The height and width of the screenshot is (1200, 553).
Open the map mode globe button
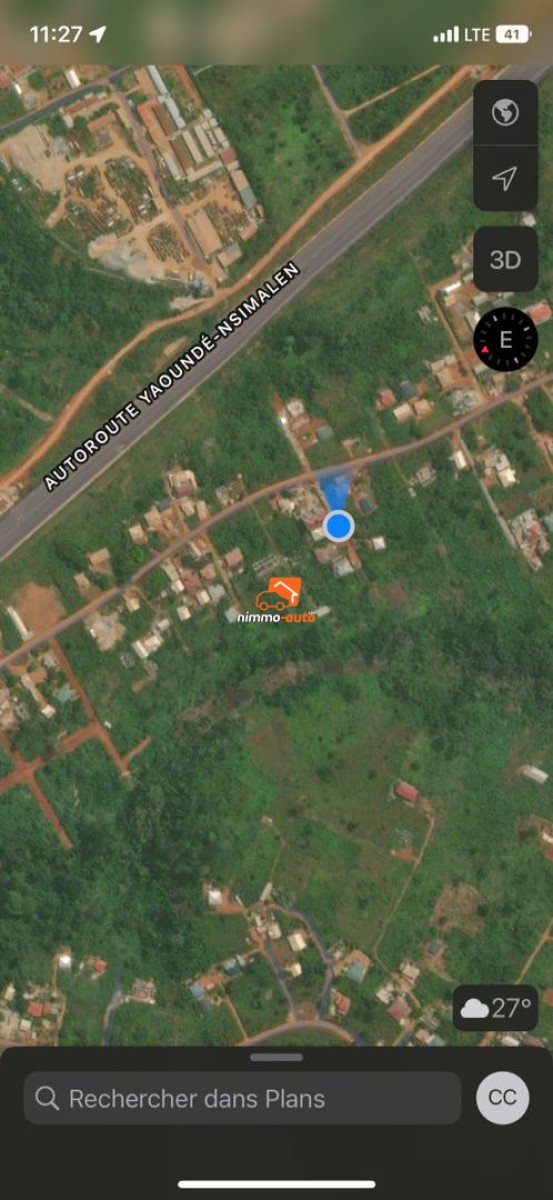tap(505, 112)
